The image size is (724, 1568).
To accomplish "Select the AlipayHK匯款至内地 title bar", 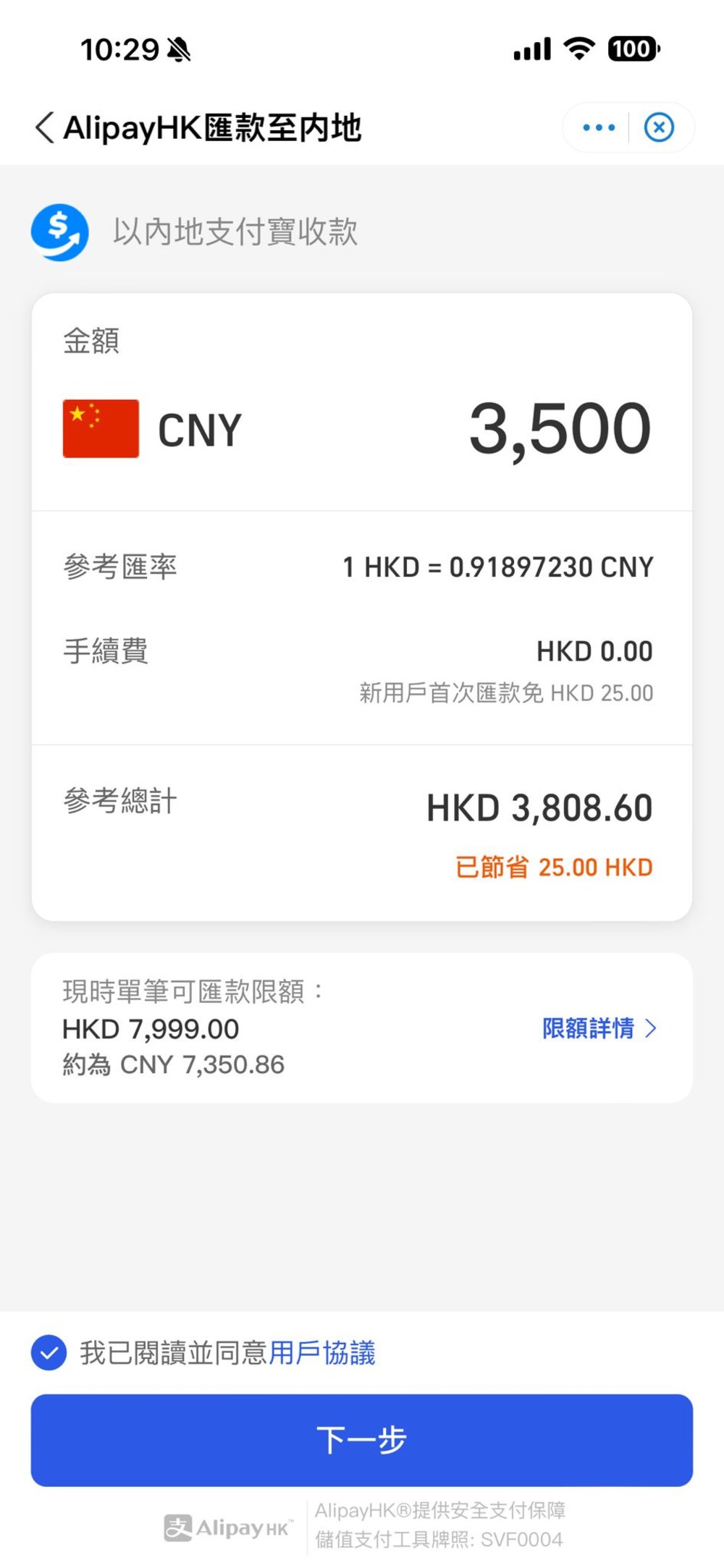I will tap(214, 127).
